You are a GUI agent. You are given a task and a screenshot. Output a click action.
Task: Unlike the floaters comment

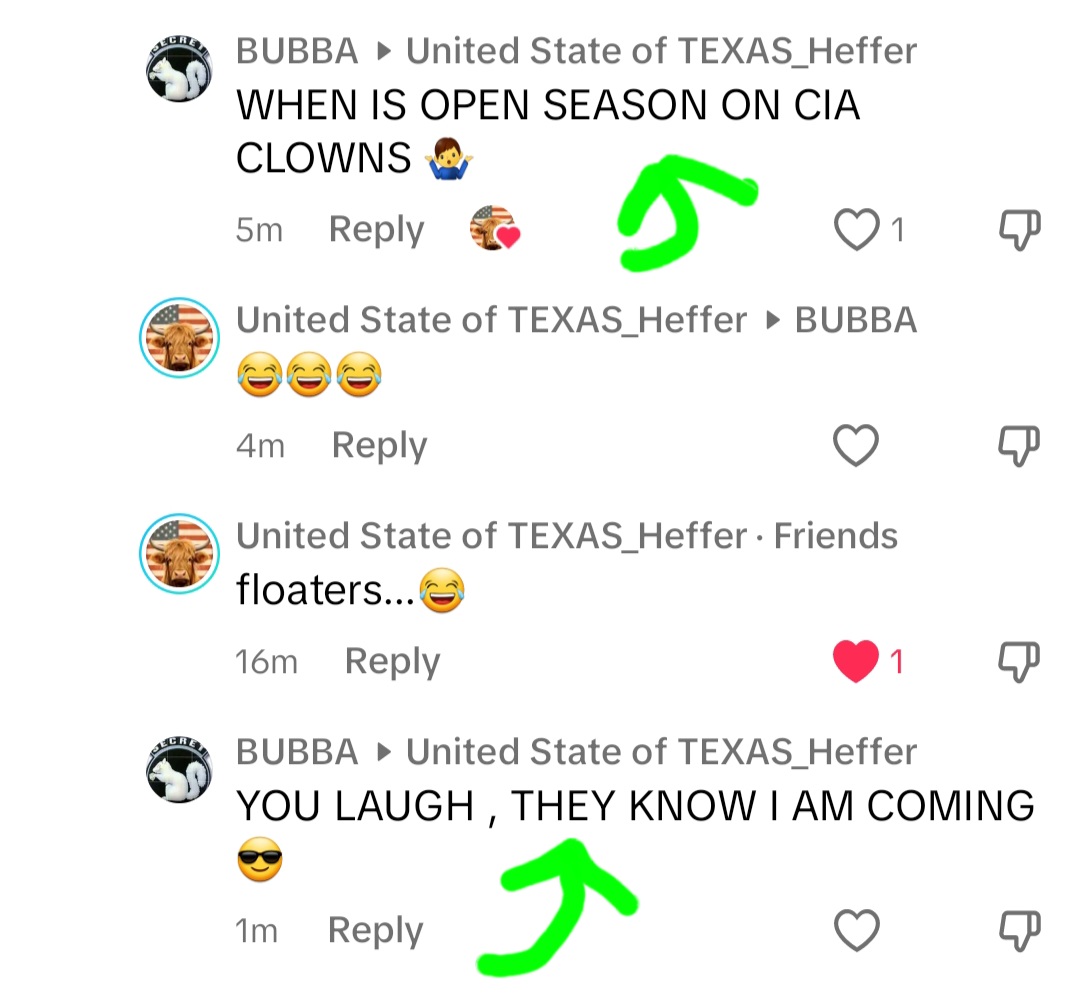856,662
